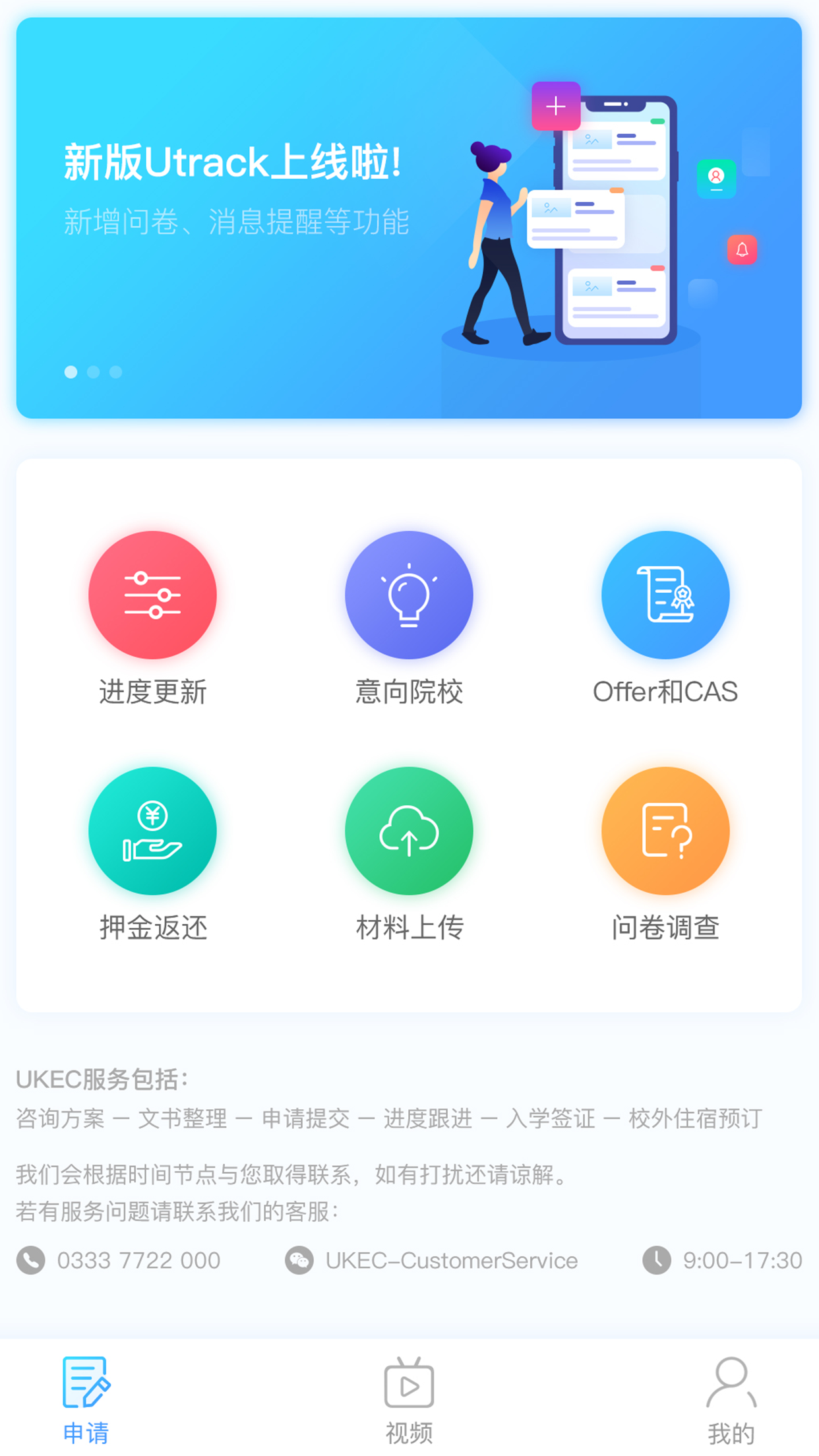Tap the notification bell icon on the banner
This screenshot has width=819, height=1456.
coord(741,250)
